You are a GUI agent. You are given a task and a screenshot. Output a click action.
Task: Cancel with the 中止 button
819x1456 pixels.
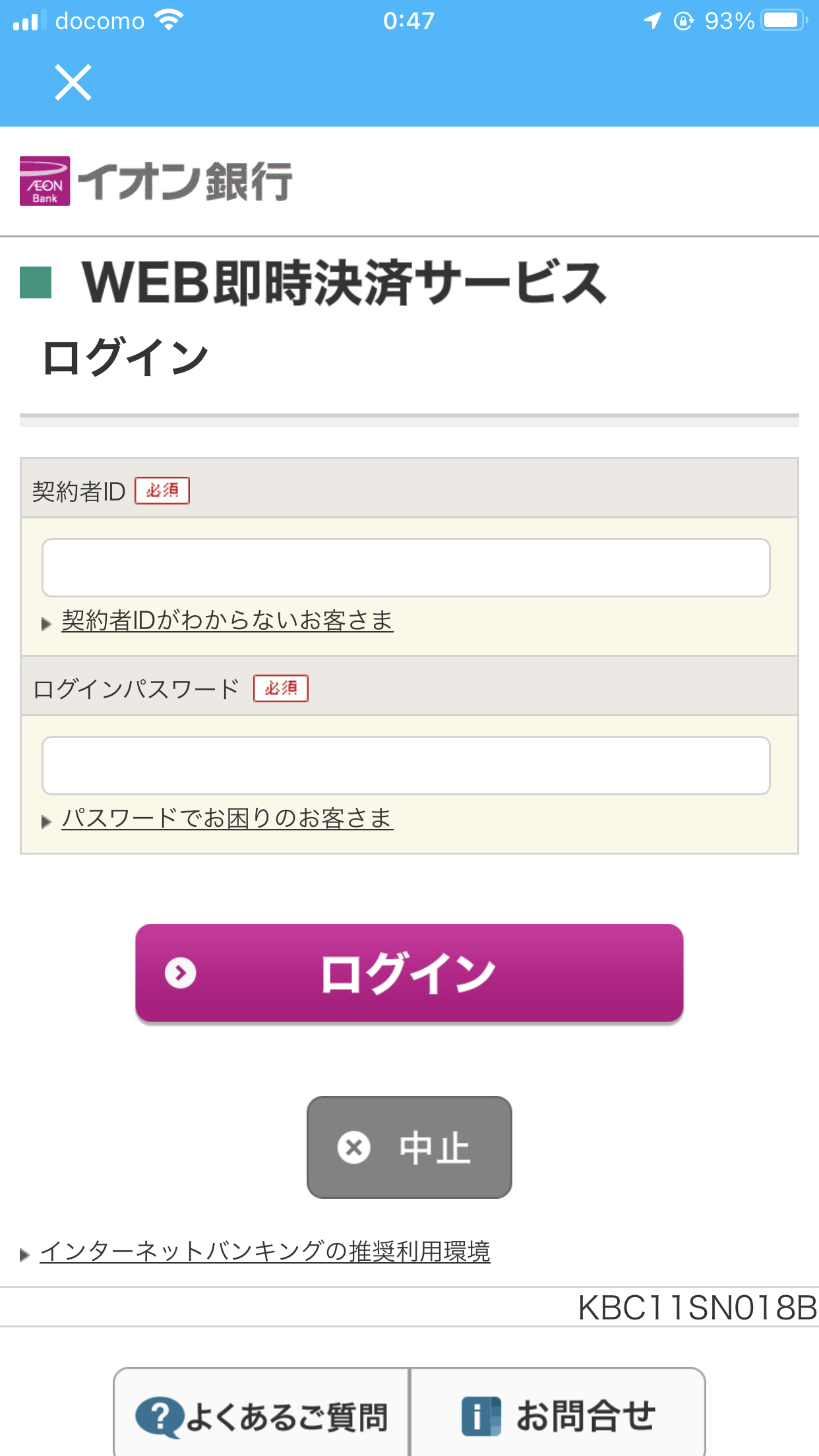[x=409, y=1147]
